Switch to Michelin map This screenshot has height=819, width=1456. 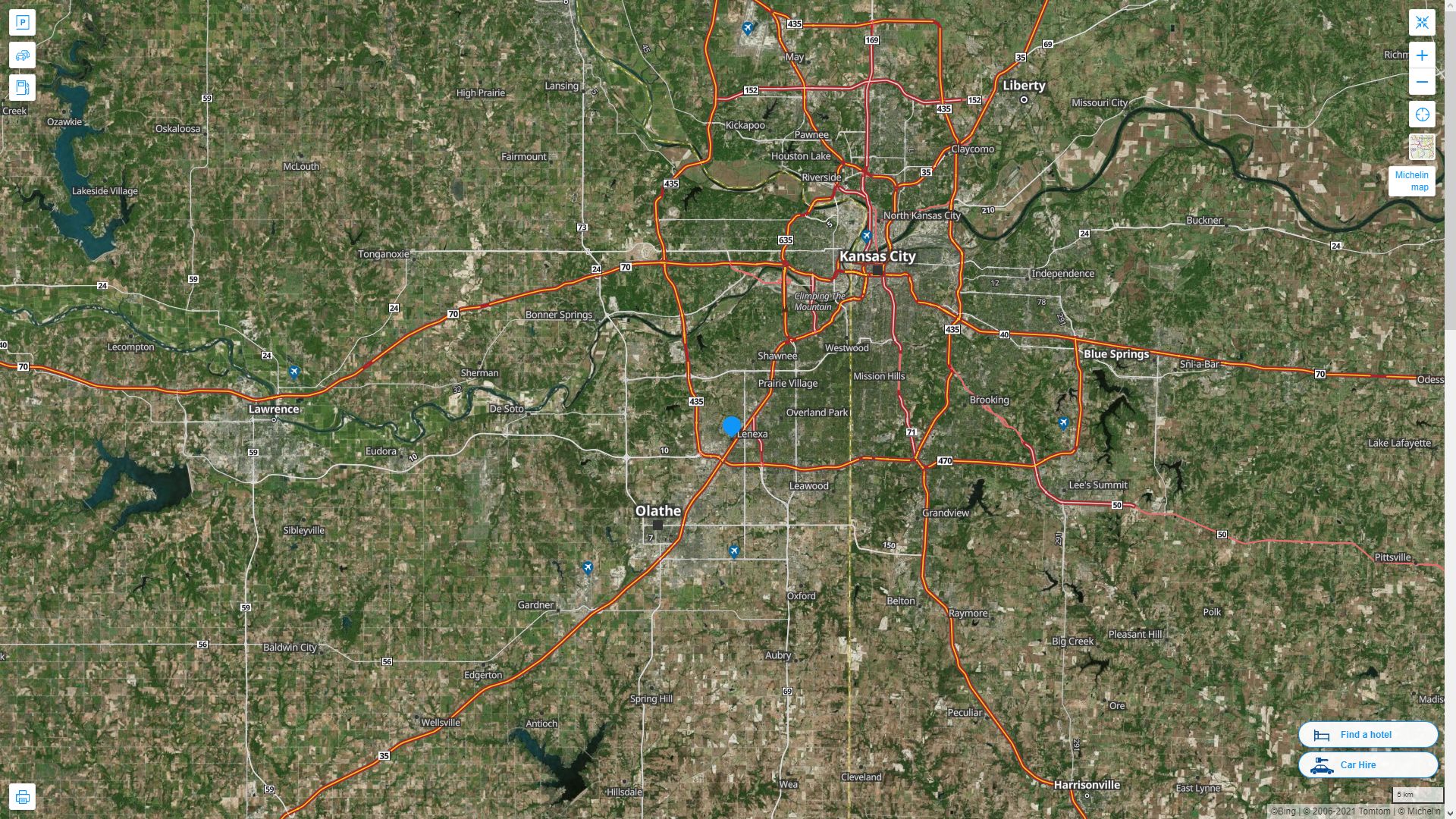click(x=1411, y=181)
